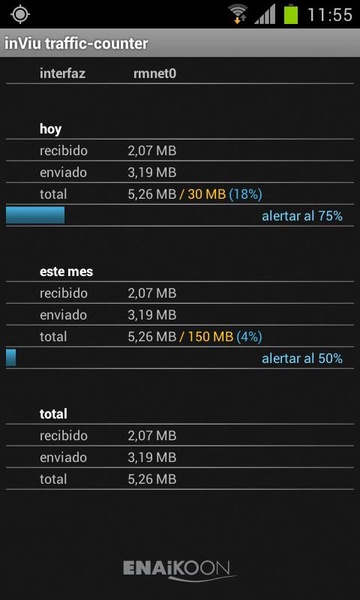Screen dimensions: 360x600
Task: Edit the 150 MB monthly limit
Action: coord(207,337)
